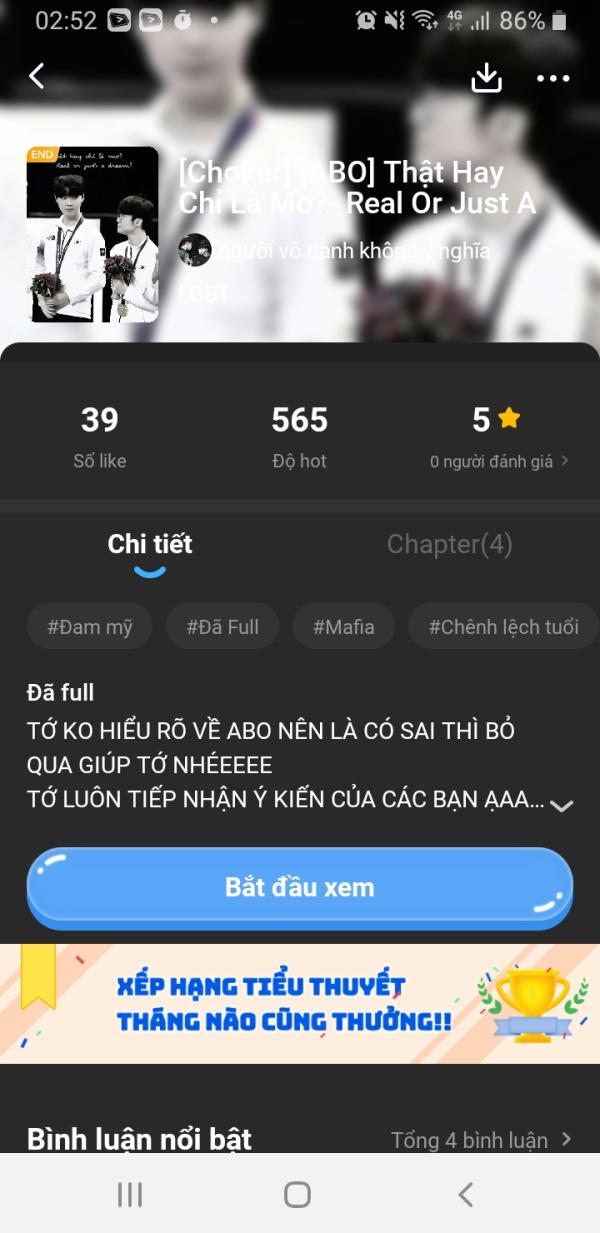View all 4 comments
The height and width of the screenshot is (1233, 600).
pos(481,1140)
